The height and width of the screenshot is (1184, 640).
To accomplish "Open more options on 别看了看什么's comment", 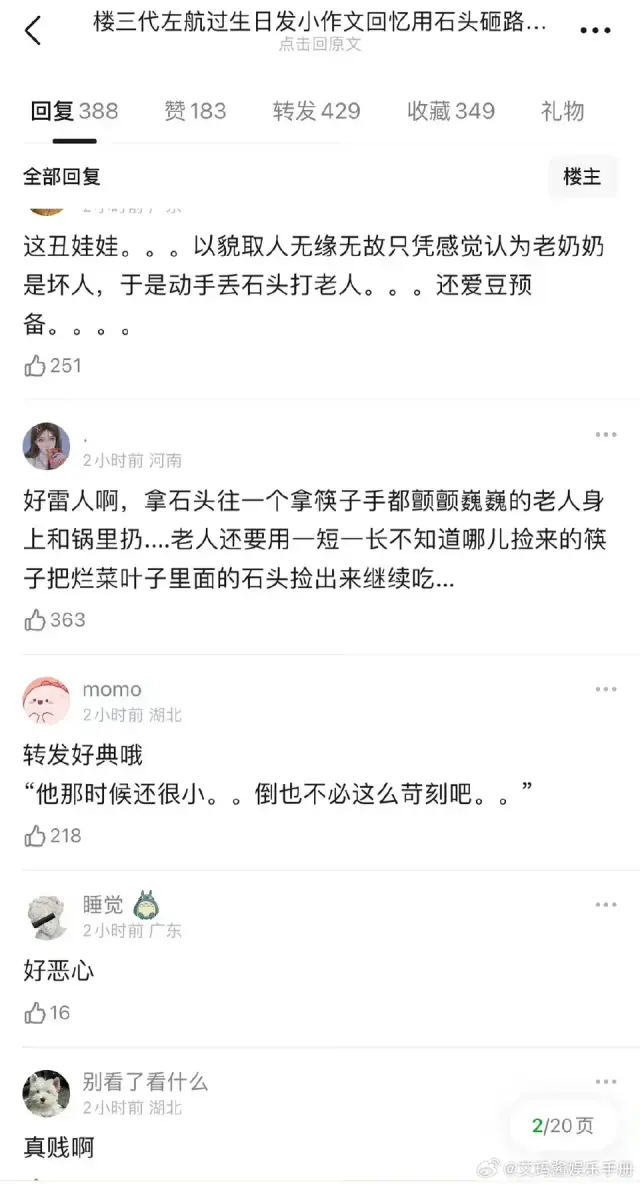I will [x=606, y=1082].
